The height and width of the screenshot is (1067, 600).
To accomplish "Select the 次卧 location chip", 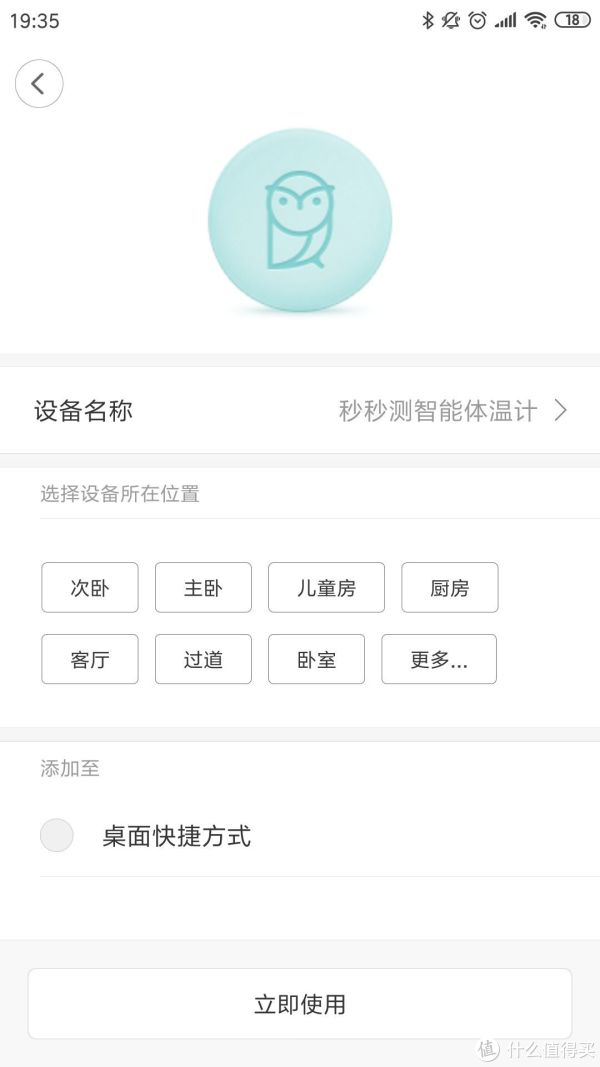I will point(90,587).
